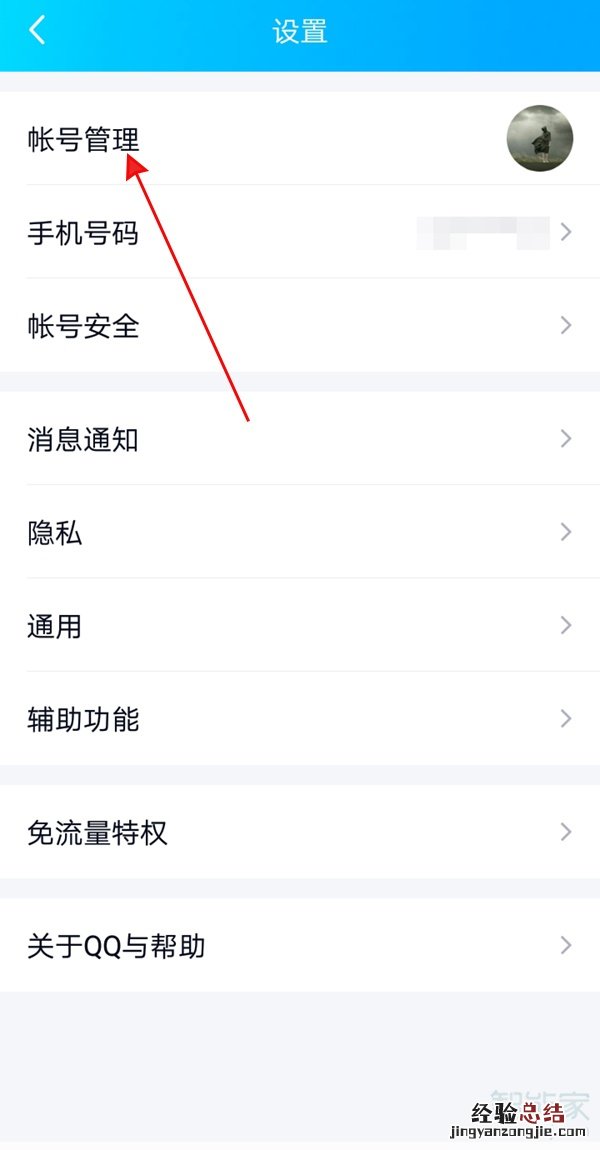This screenshot has height=1150, width=600.
Task: Go back from the 设置 screen
Action: pos(37,31)
